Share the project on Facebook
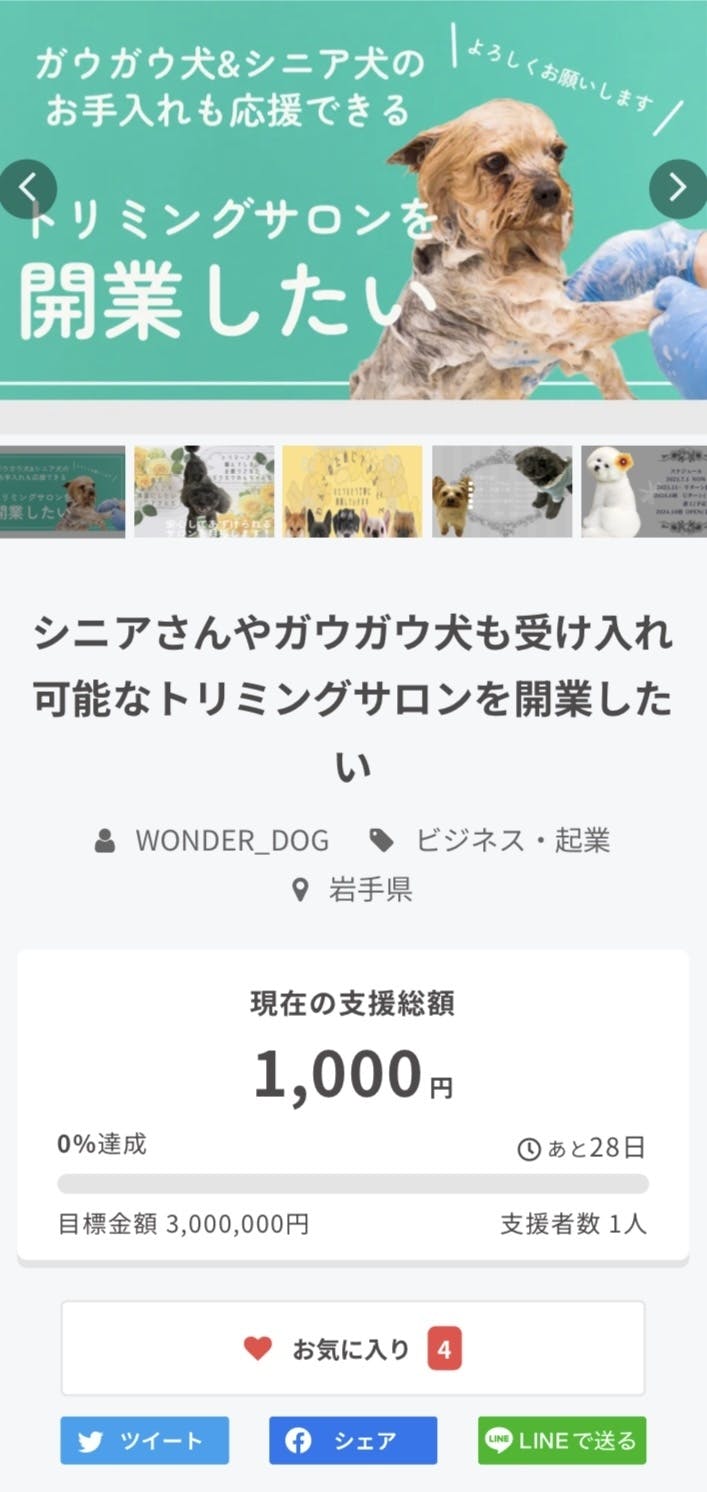Screen dimensions: 707x1492 (x=353, y=1440)
